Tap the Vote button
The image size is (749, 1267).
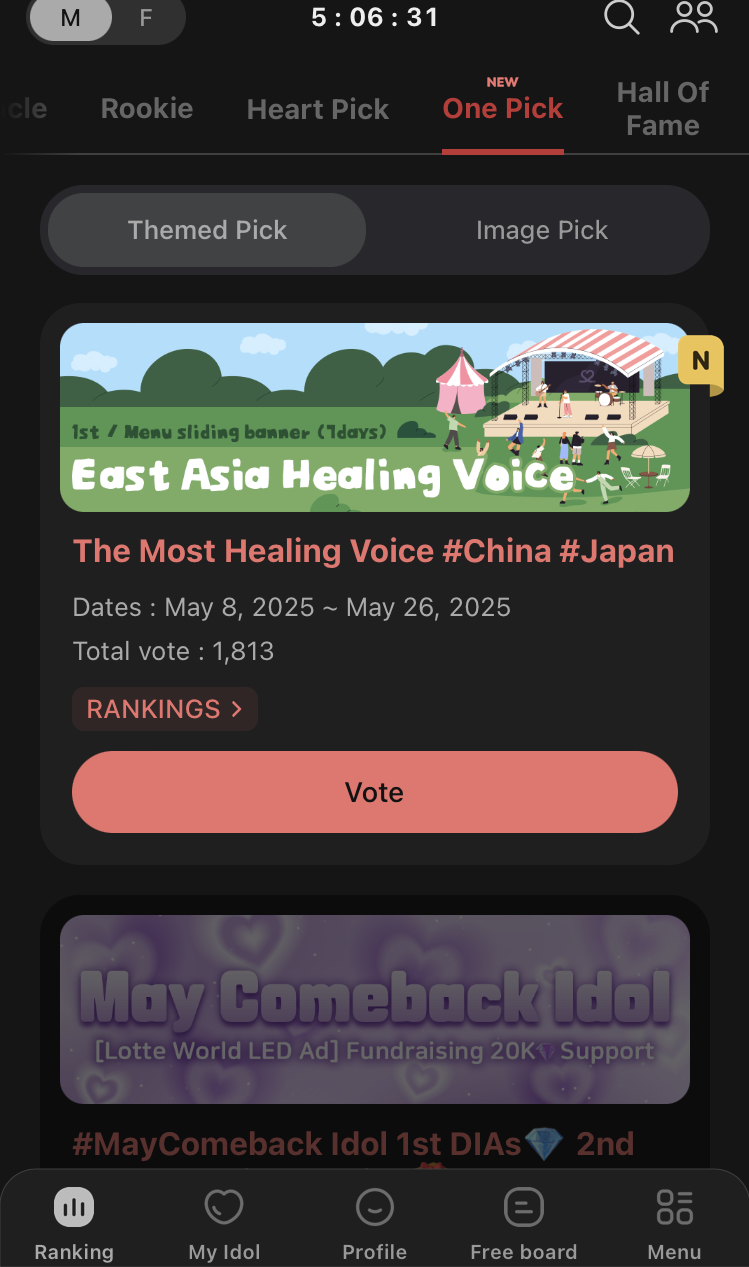374,792
